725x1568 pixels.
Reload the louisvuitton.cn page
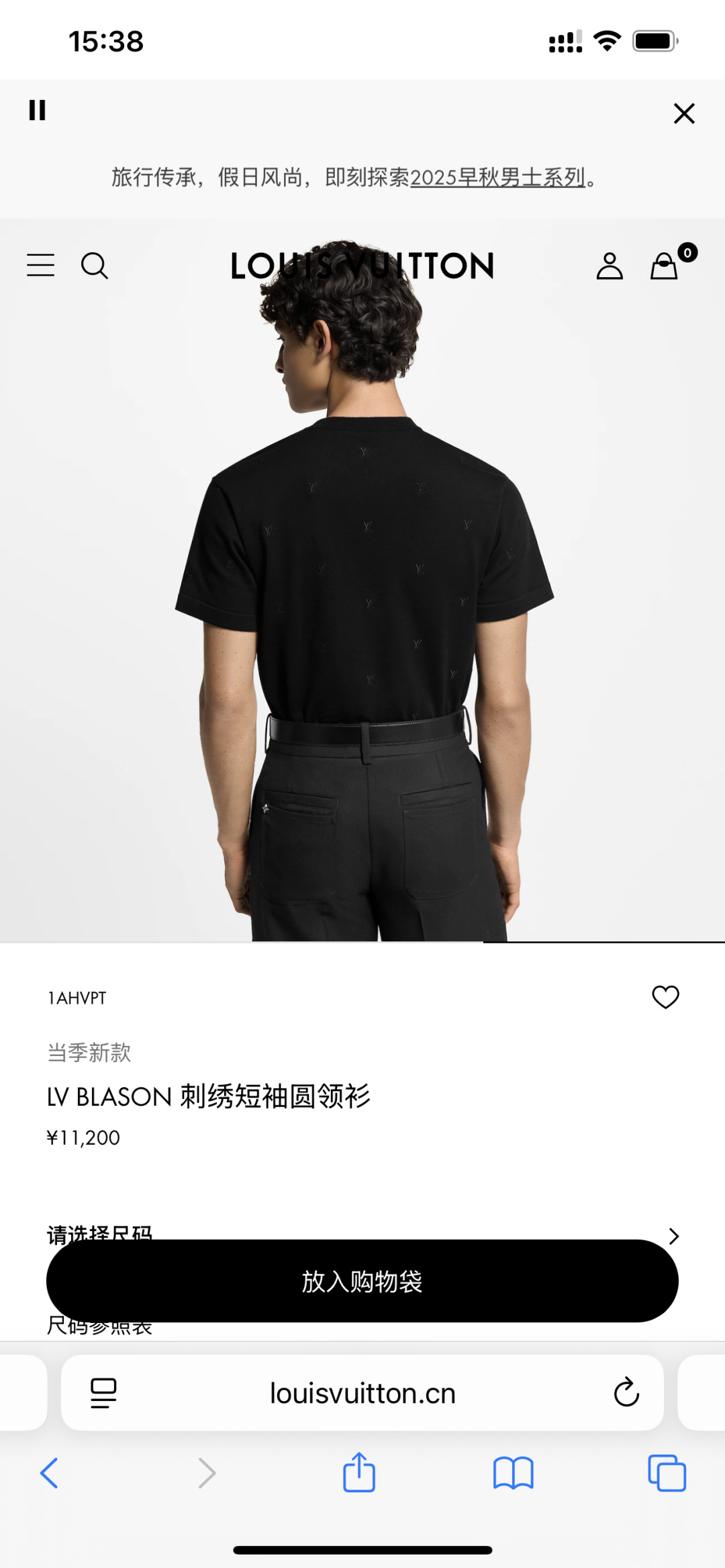[626, 1393]
